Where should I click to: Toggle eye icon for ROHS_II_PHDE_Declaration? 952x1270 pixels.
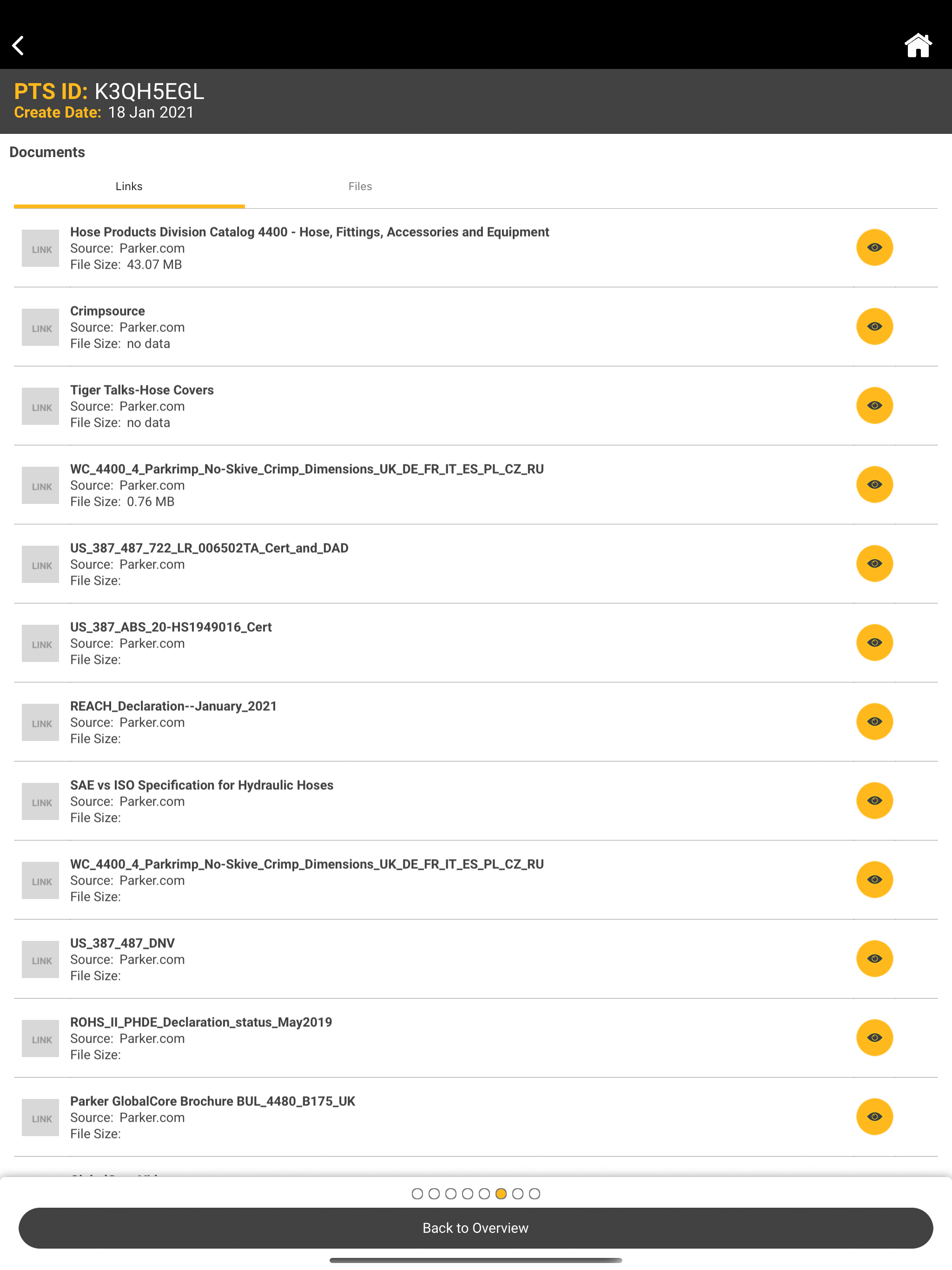point(874,1038)
